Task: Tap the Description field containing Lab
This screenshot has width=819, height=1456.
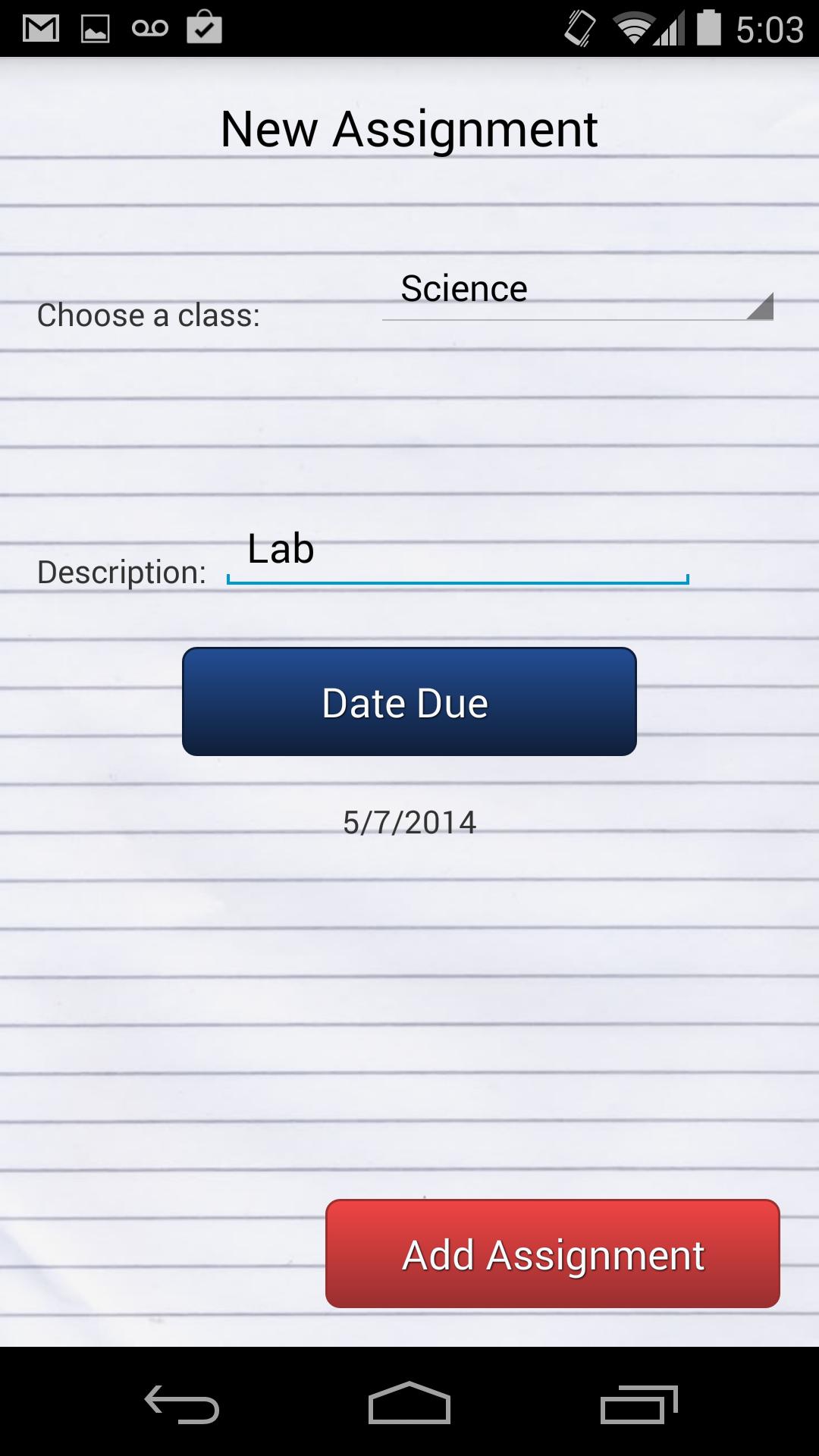Action: click(x=457, y=552)
